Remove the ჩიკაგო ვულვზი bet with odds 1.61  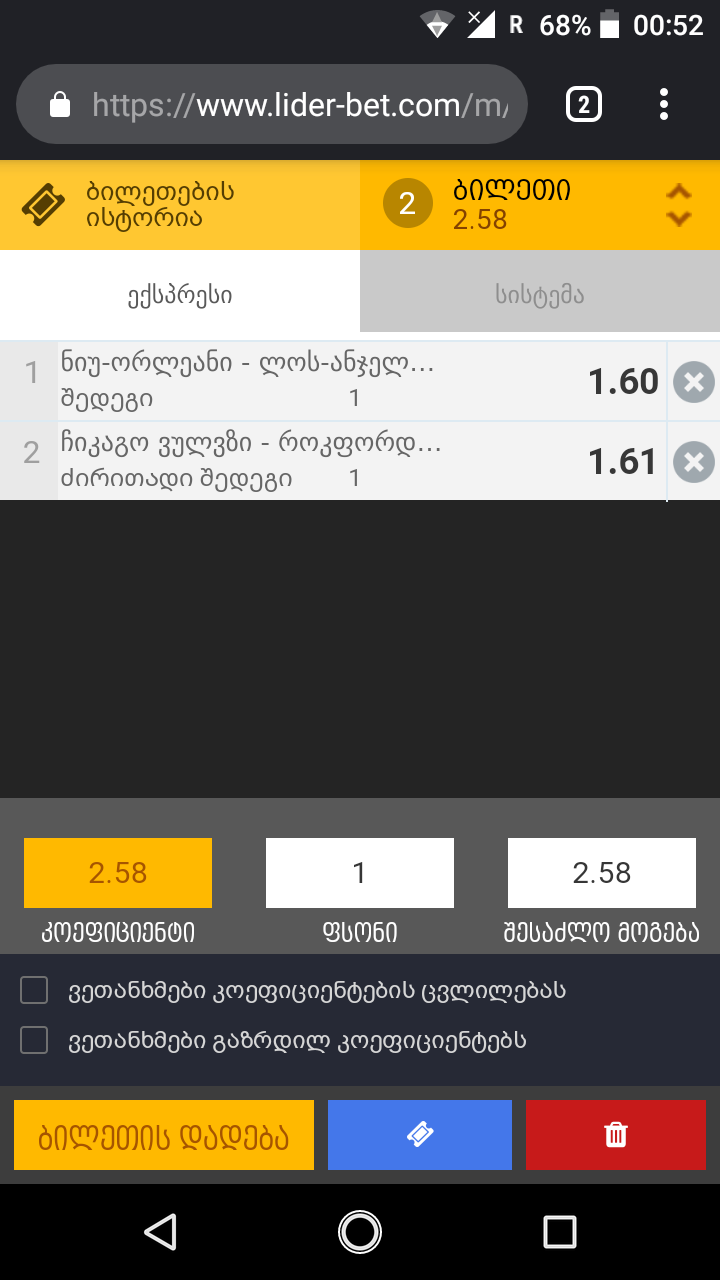[x=693, y=462]
